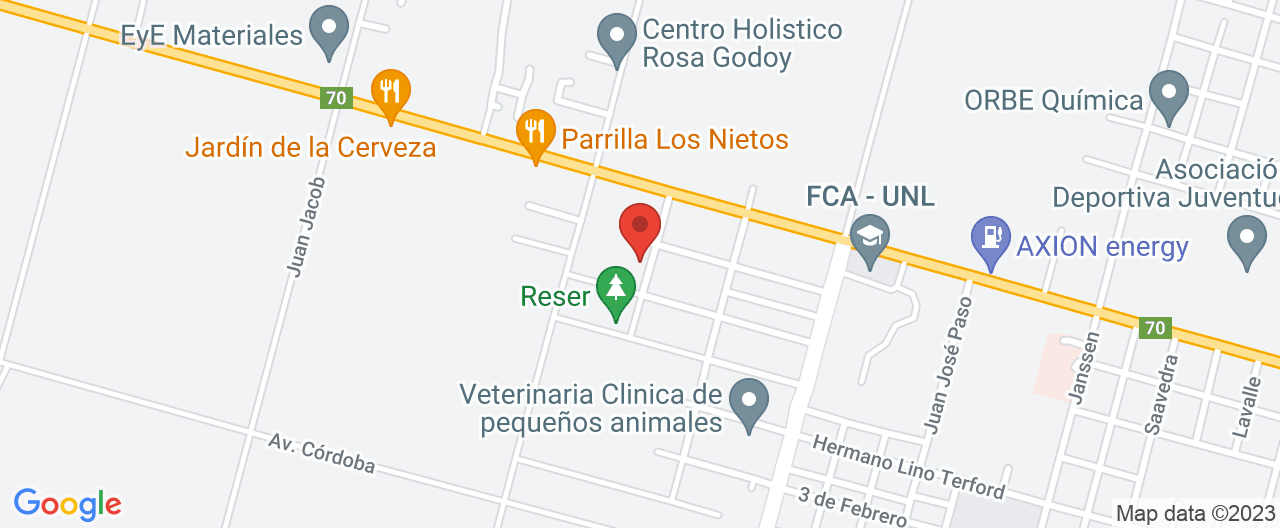Select the ORBE Química place marker
Viewport: 1280px width, 528px height.
(1168, 93)
